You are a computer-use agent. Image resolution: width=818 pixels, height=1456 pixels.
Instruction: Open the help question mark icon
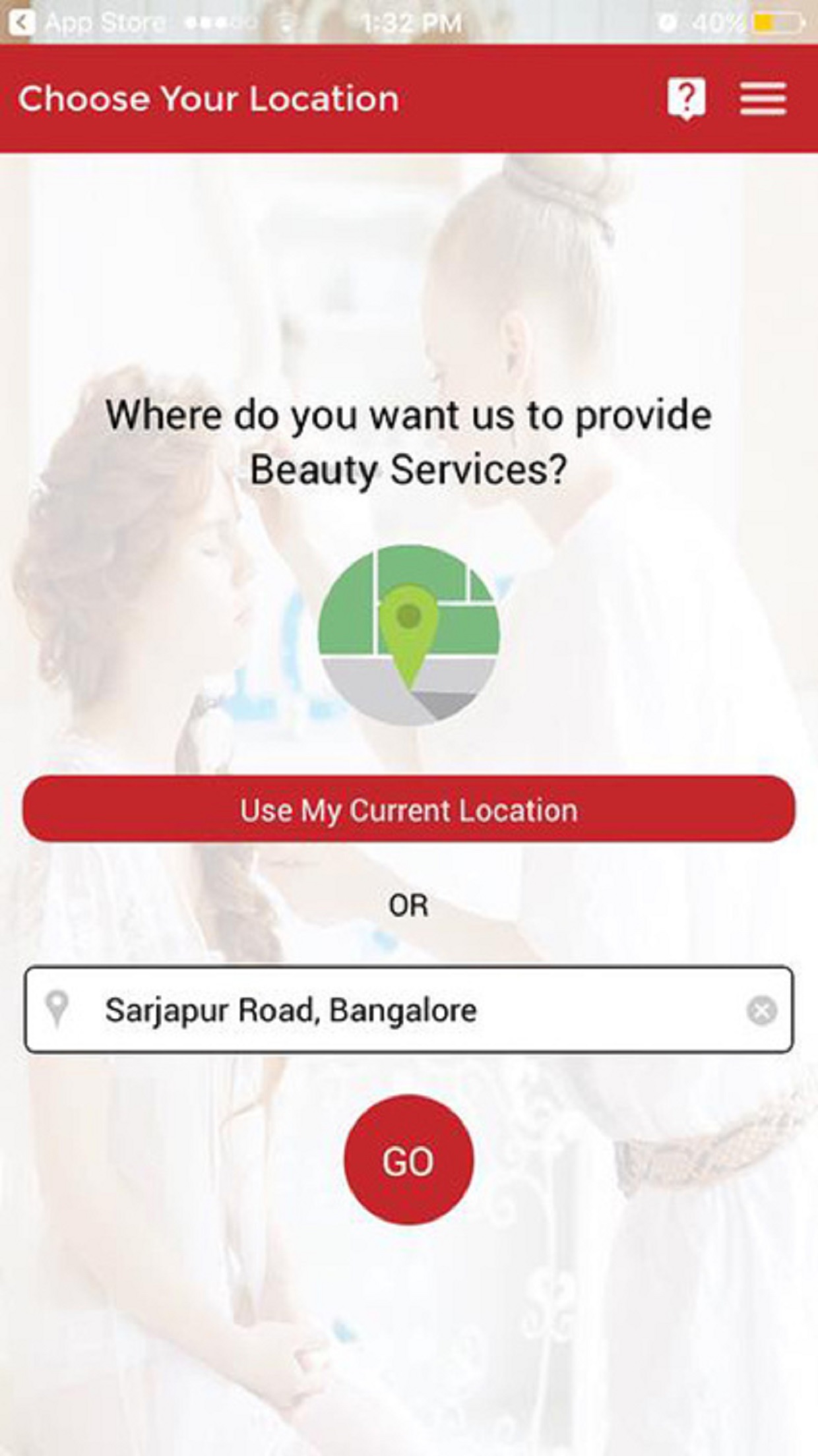point(686,99)
